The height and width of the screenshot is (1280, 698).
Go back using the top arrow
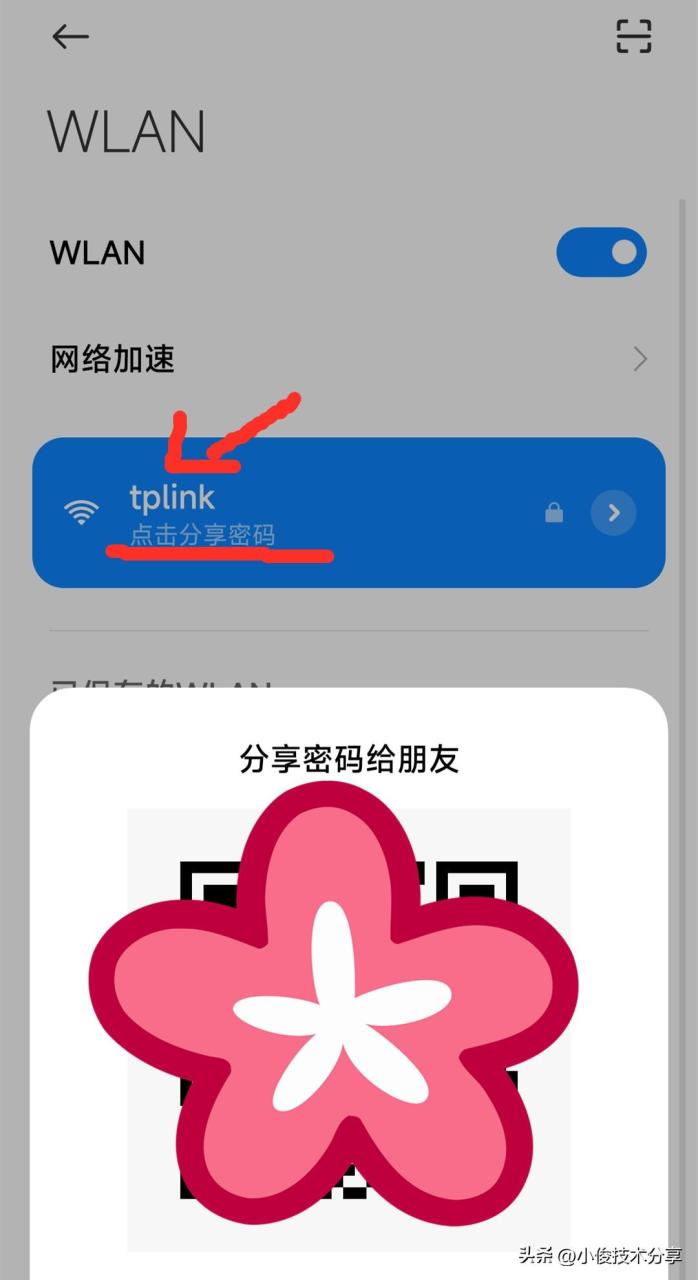click(70, 37)
